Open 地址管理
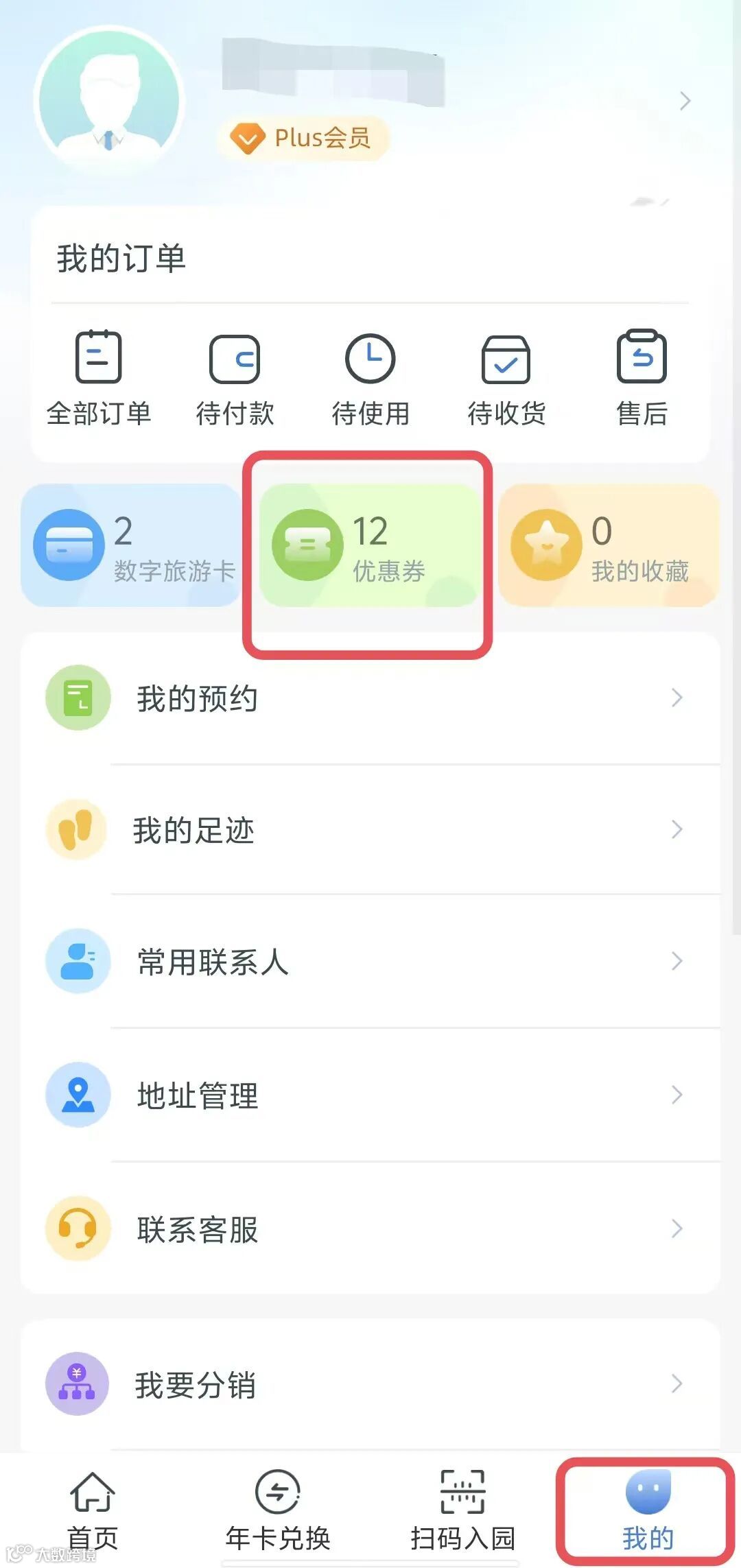The width and height of the screenshot is (741, 1568). [x=370, y=1095]
